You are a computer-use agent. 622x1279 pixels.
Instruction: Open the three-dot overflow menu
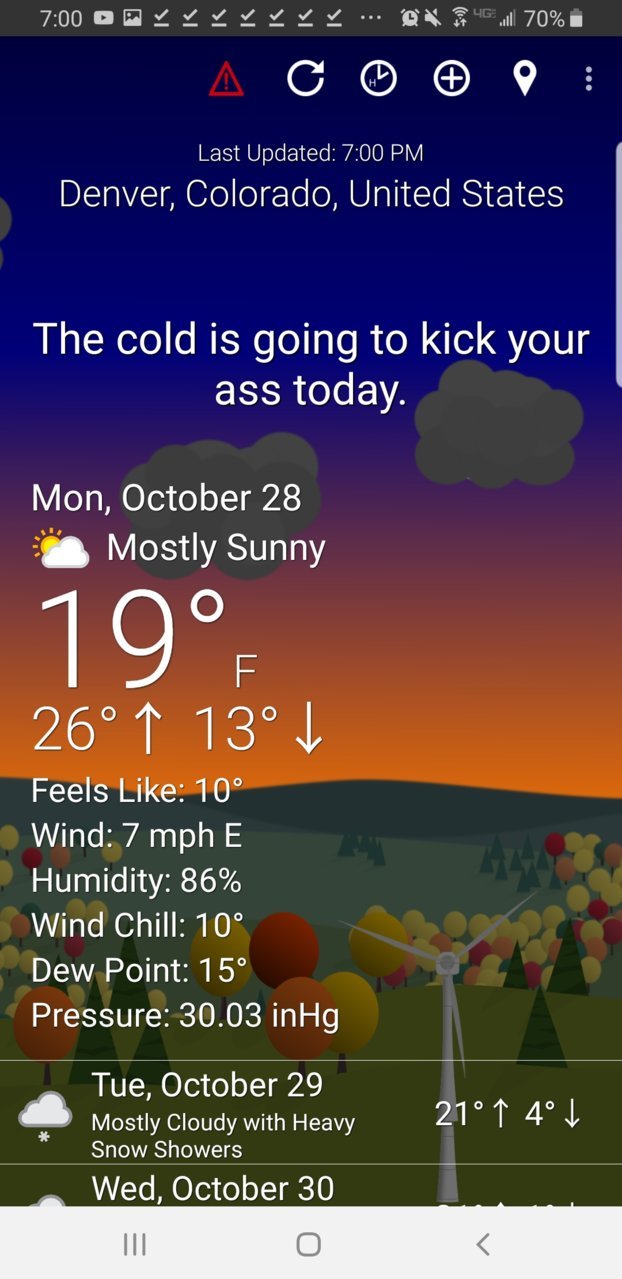point(589,78)
